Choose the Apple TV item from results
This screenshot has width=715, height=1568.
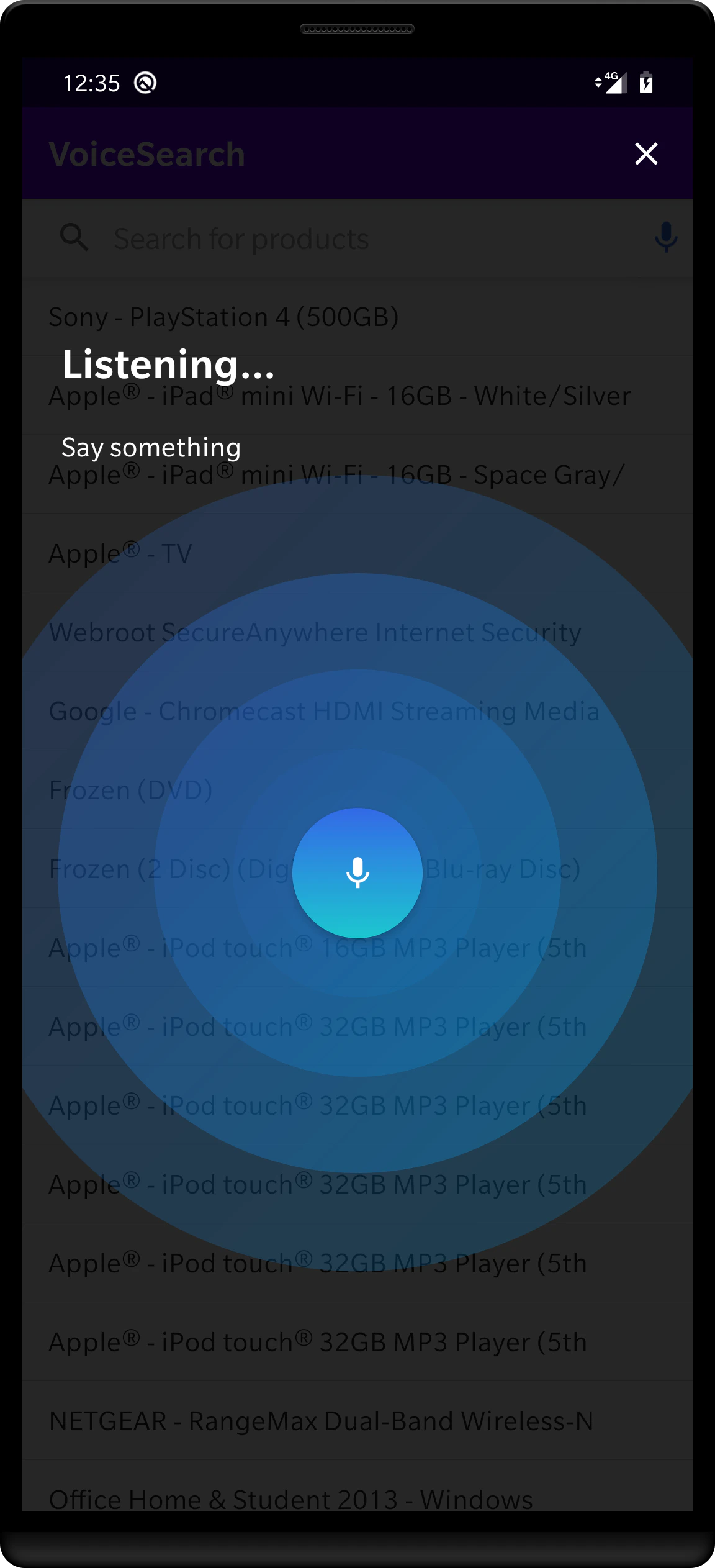(120, 553)
